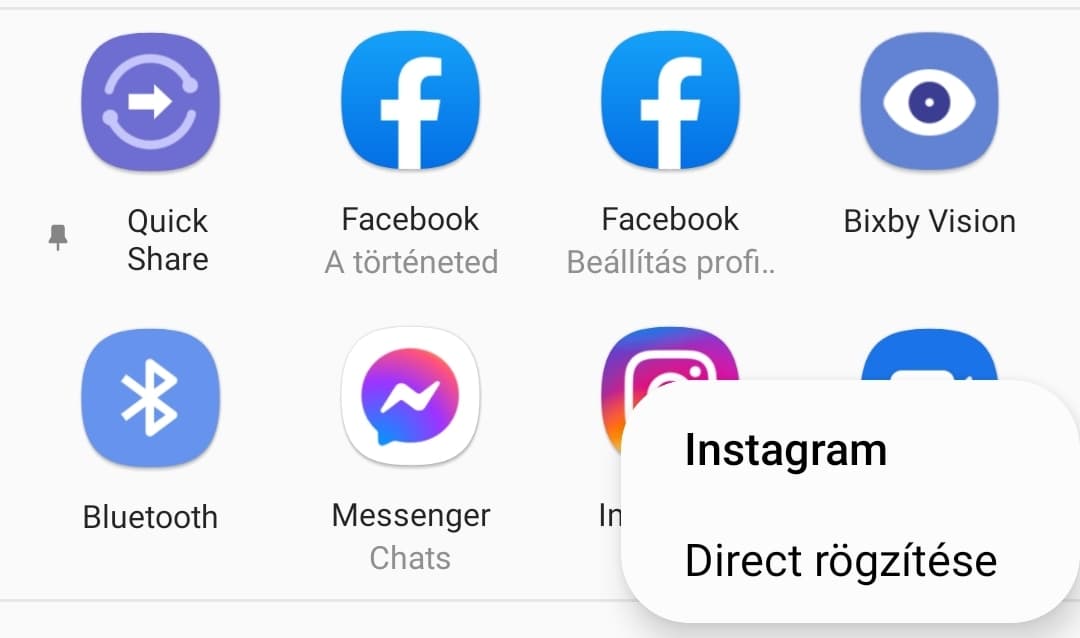
Task: Open Bixby Vision
Action: [929, 102]
